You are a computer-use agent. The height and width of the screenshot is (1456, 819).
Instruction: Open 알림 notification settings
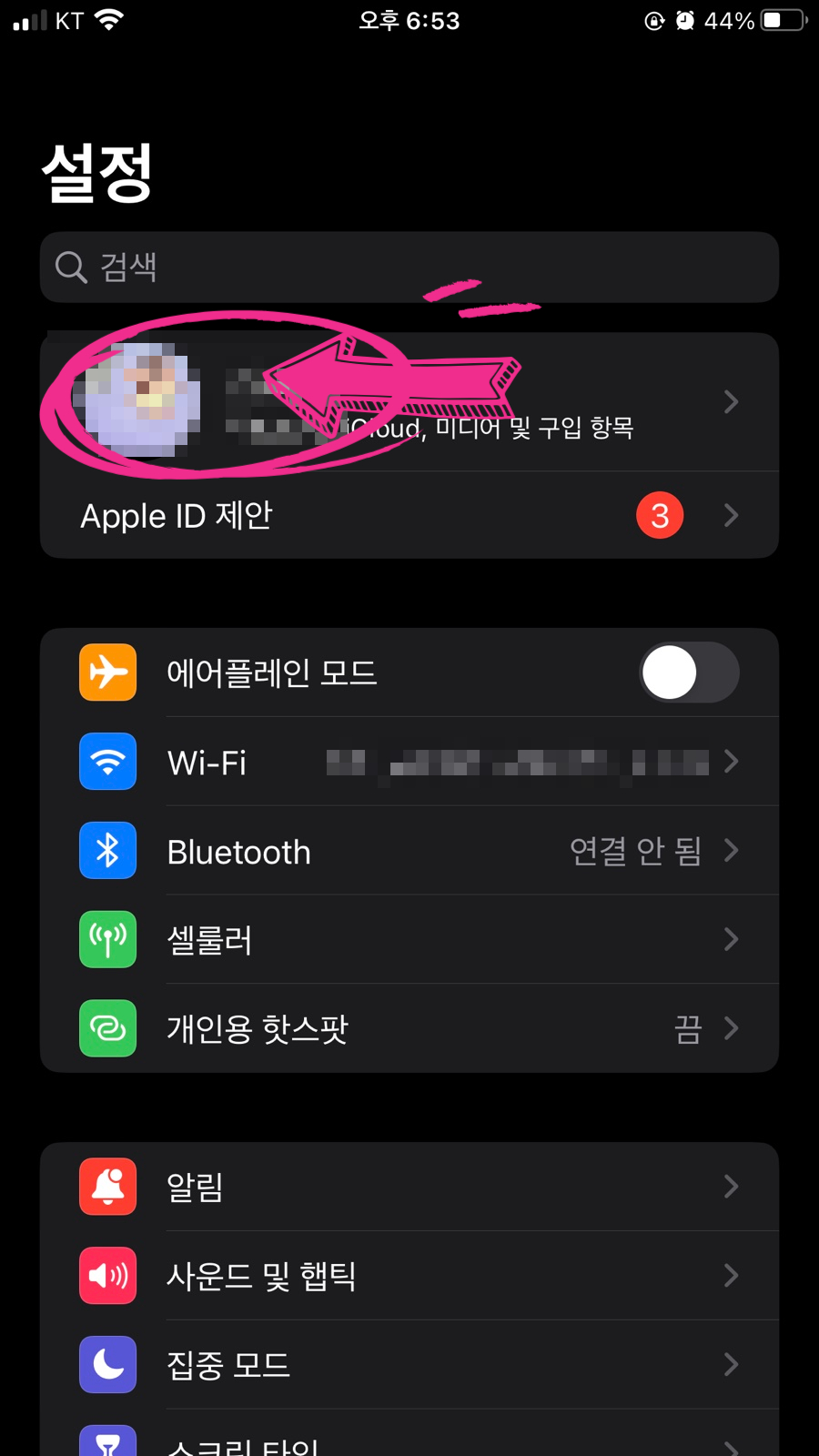coord(409,1187)
